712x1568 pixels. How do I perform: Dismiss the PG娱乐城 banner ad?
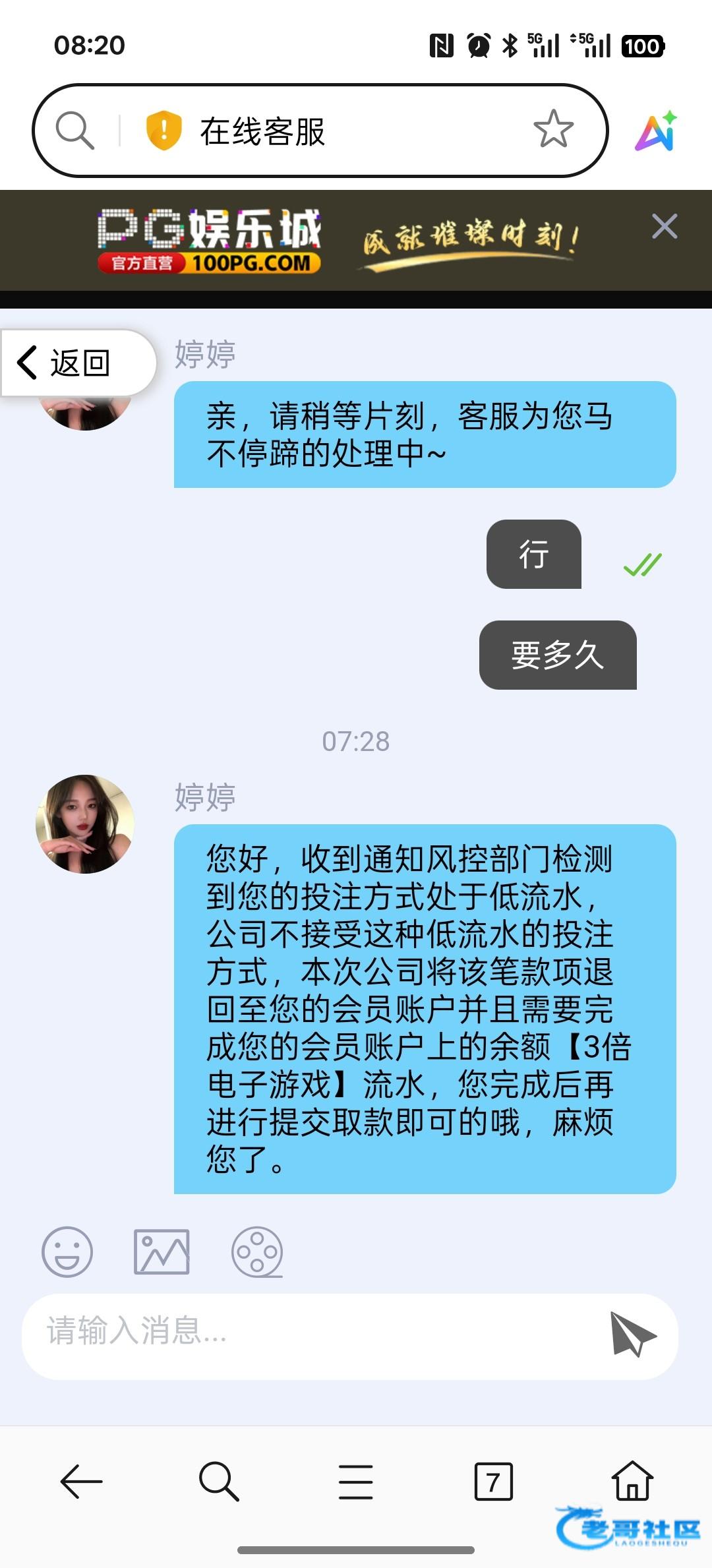(664, 227)
